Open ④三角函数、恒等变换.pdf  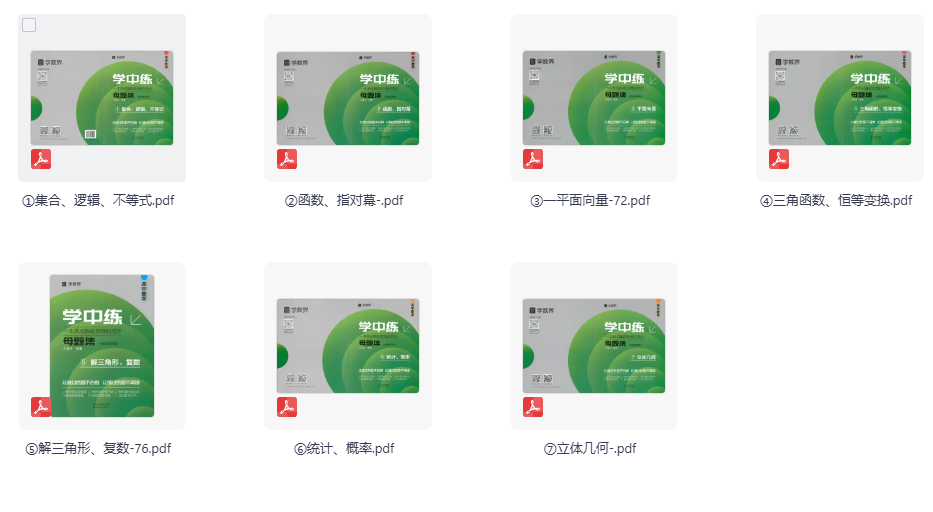coord(839,99)
